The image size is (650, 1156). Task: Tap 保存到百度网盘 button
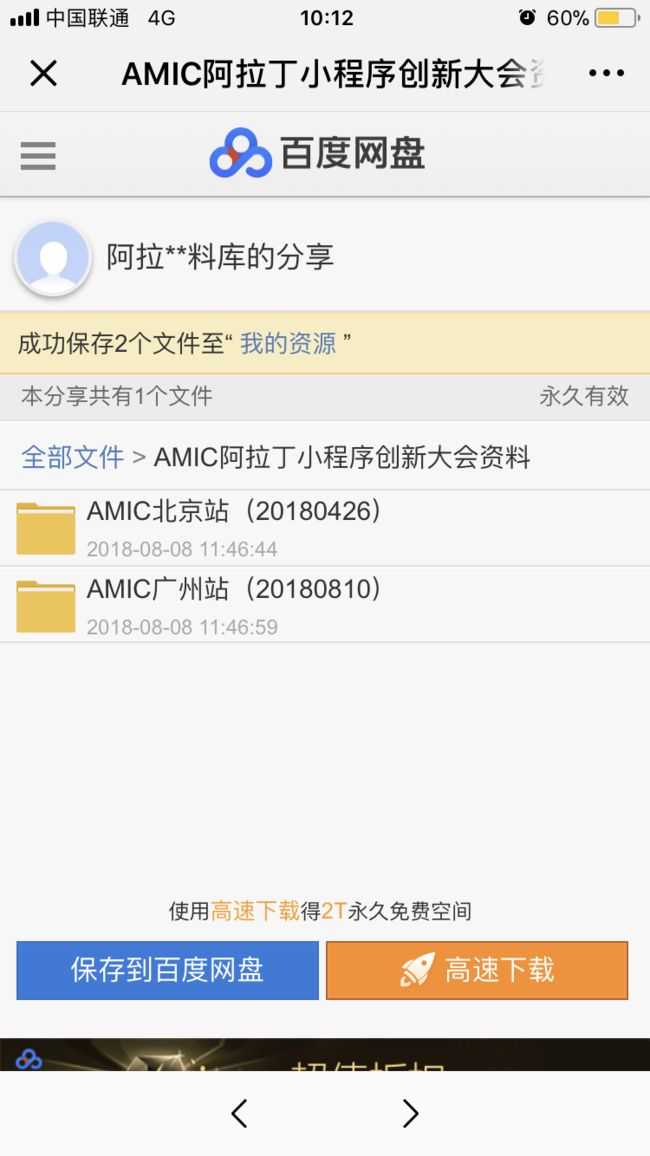167,970
